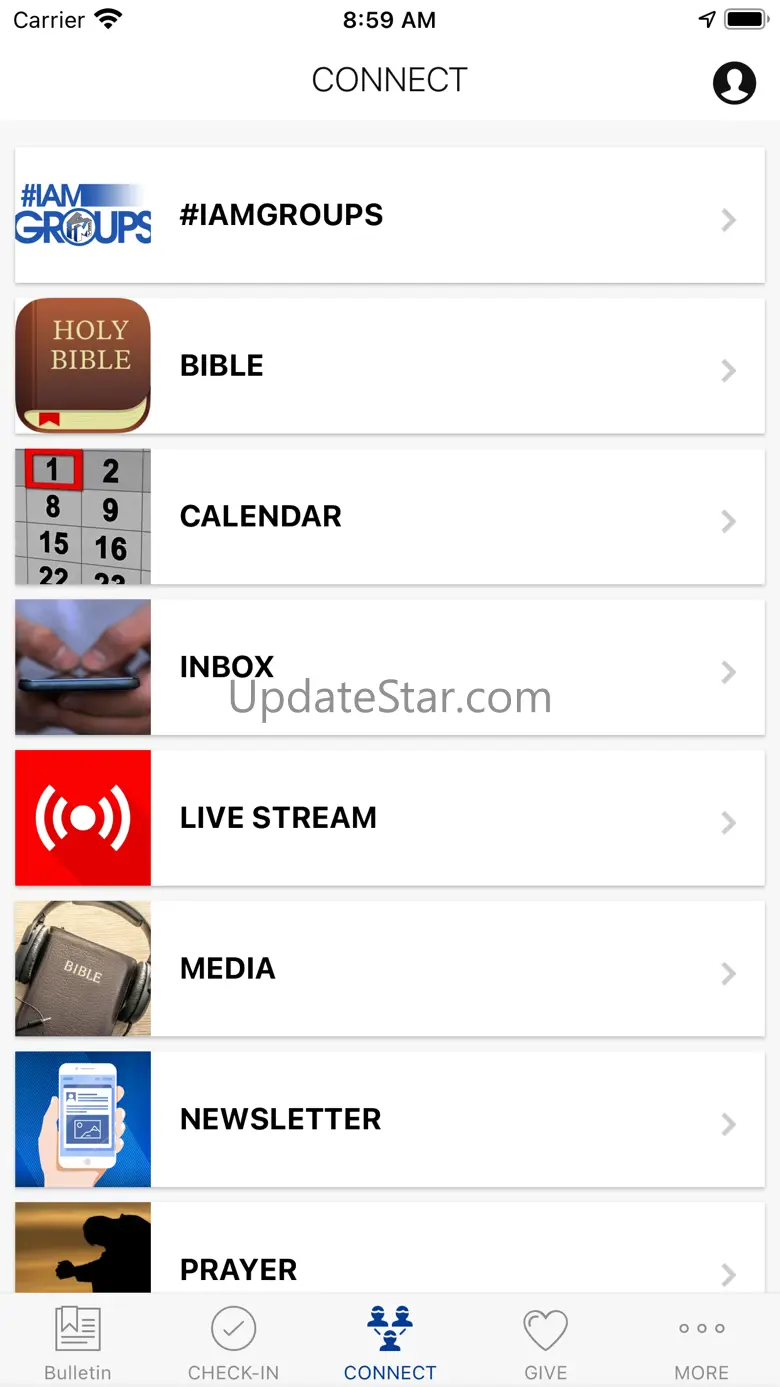Viewport: 780px width, 1387px height.
Task: Switch to the CHECK-IN tab
Action: tap(234, 1343)
